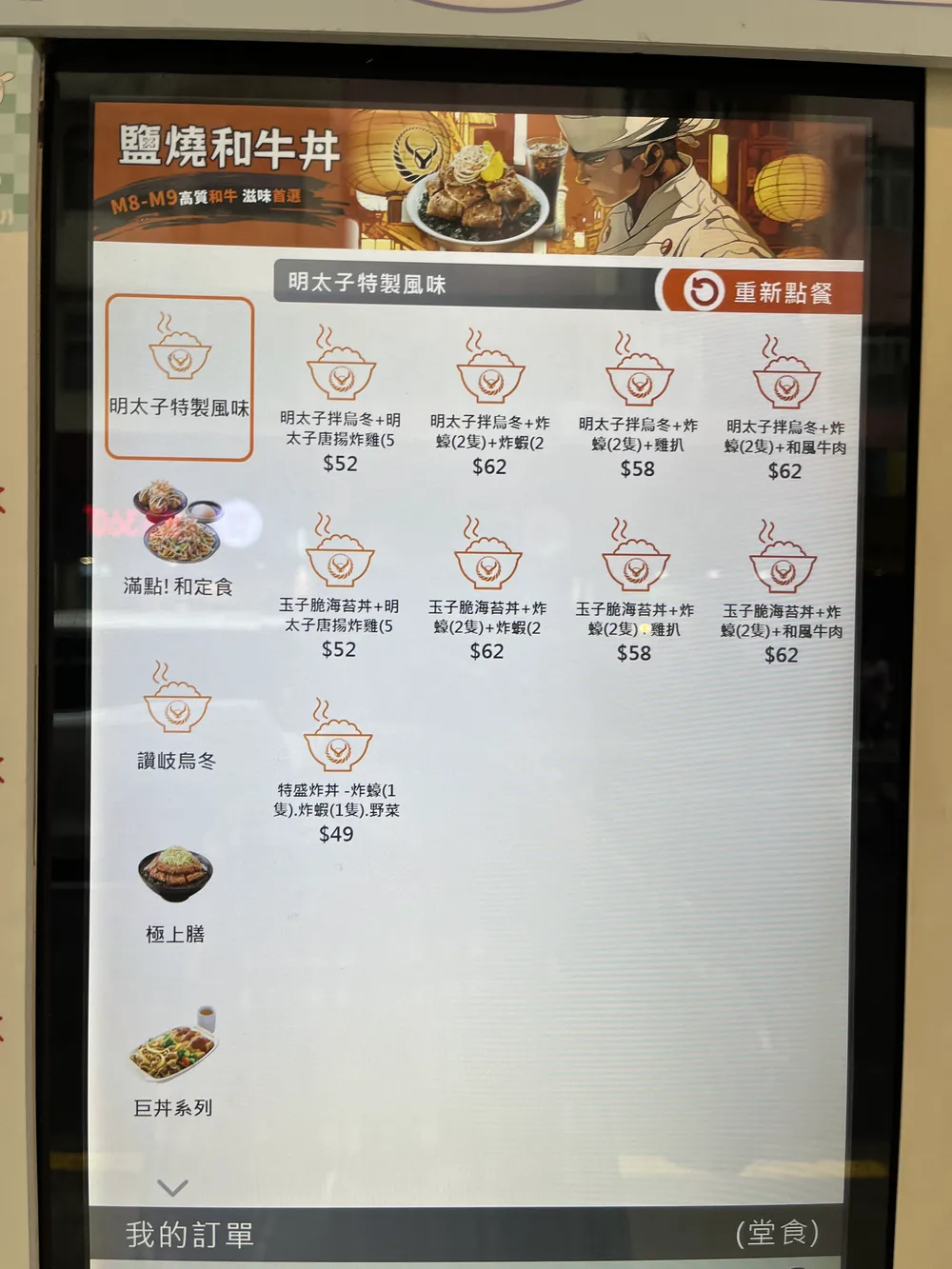Screen dimensions: 952x1269
Task: Switch to the 極上膳 category
Action: click(175, 892)
